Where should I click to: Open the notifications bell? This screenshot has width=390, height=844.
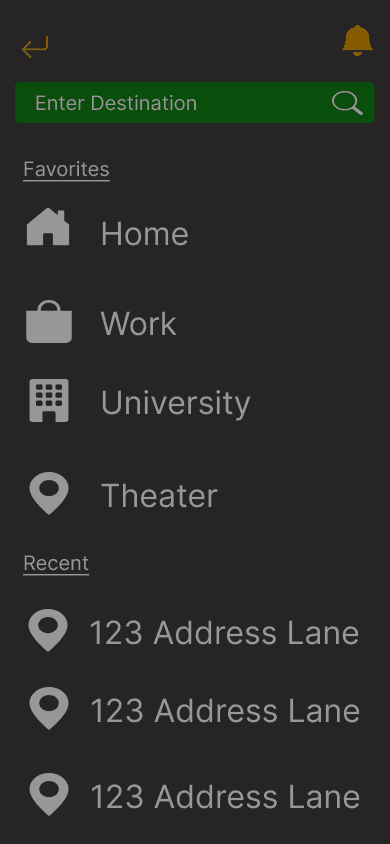pyautogui.click(x=357, y=40)
